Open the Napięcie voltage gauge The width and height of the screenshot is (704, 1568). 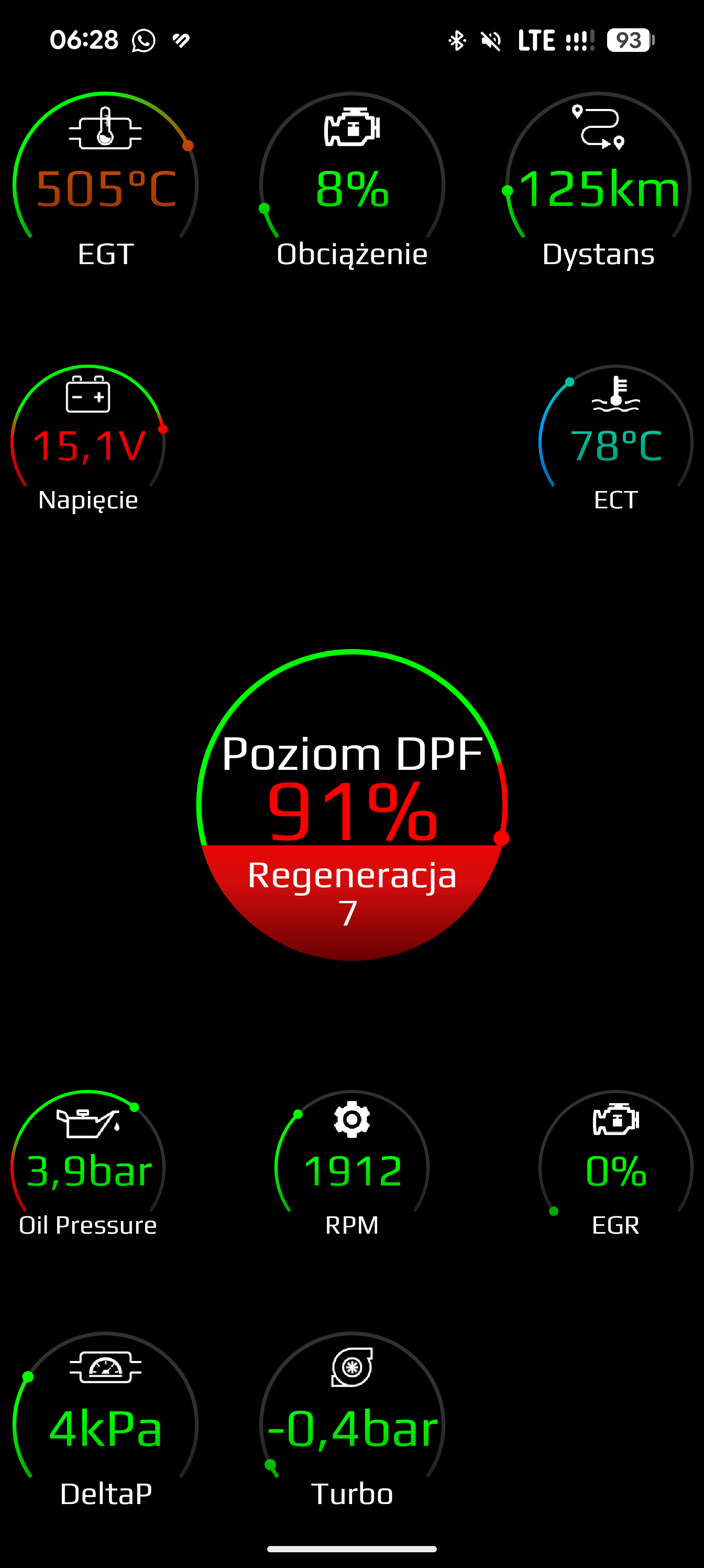pos(88,442)
